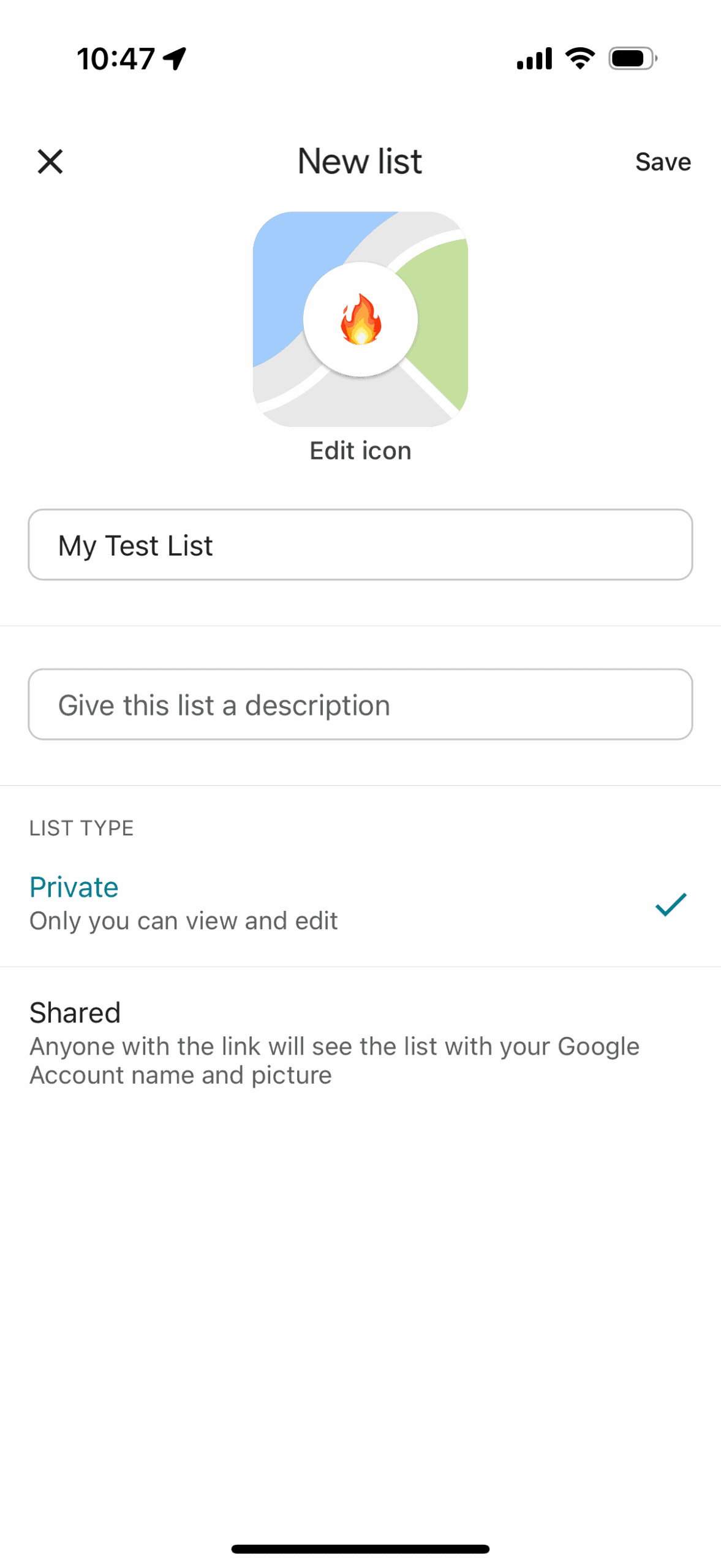
Task: Tap the LIST TYPE section header
Action: coord(81,827)
